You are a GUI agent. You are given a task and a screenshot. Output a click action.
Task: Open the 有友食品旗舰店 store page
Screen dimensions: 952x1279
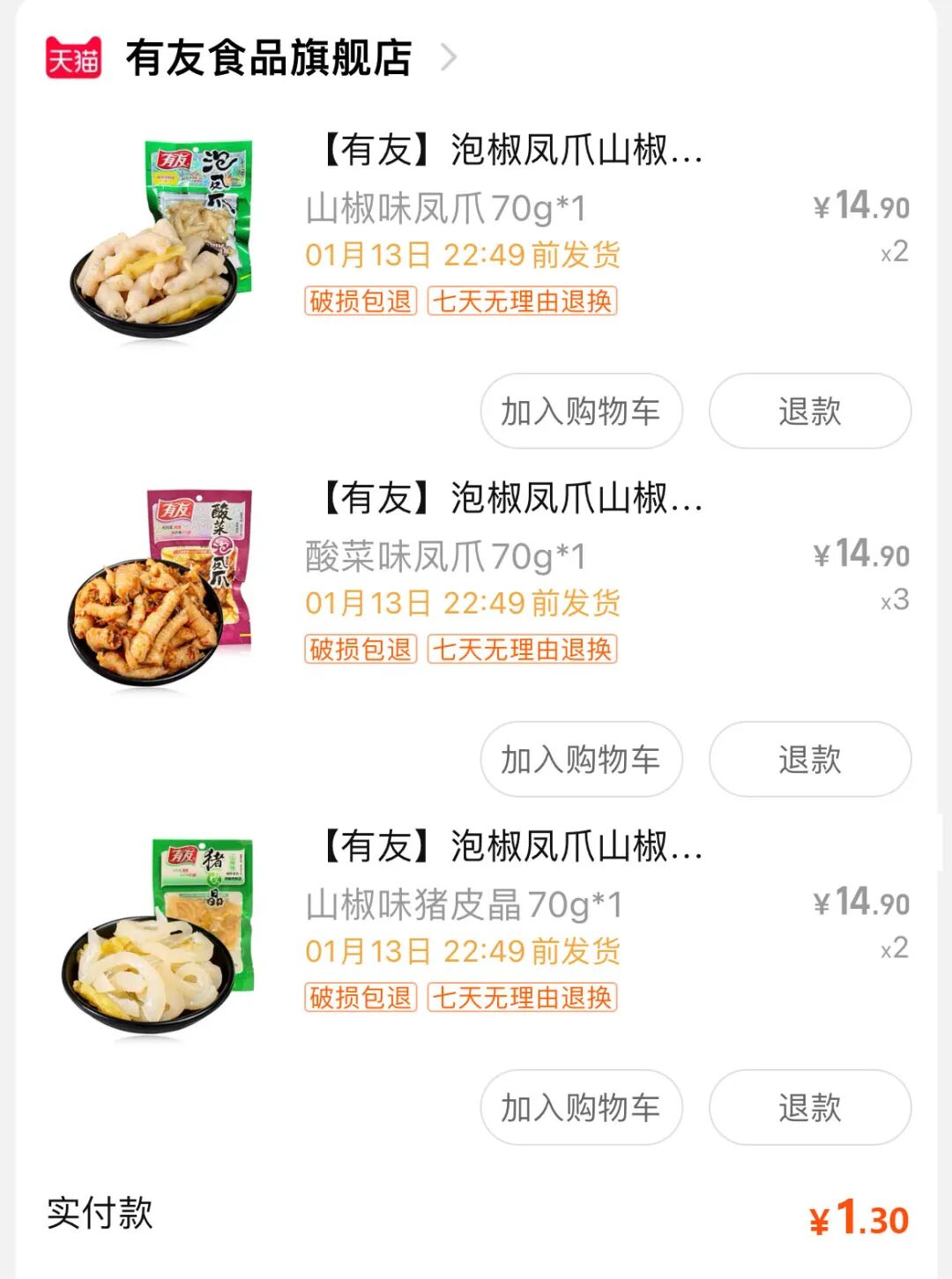tap(269, 58)
